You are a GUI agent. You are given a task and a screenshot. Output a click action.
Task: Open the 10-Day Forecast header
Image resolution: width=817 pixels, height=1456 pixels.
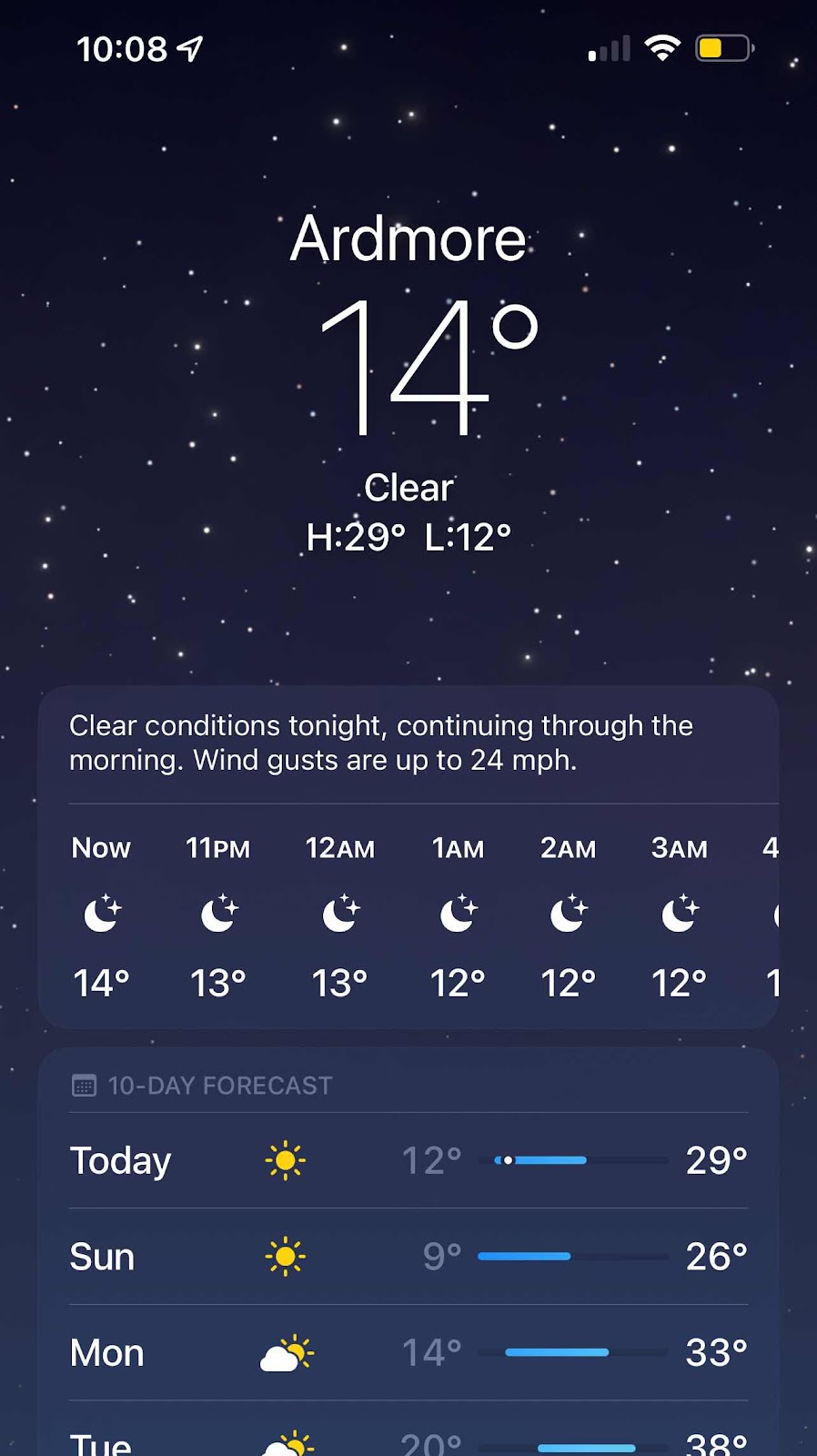[219, 1086]
